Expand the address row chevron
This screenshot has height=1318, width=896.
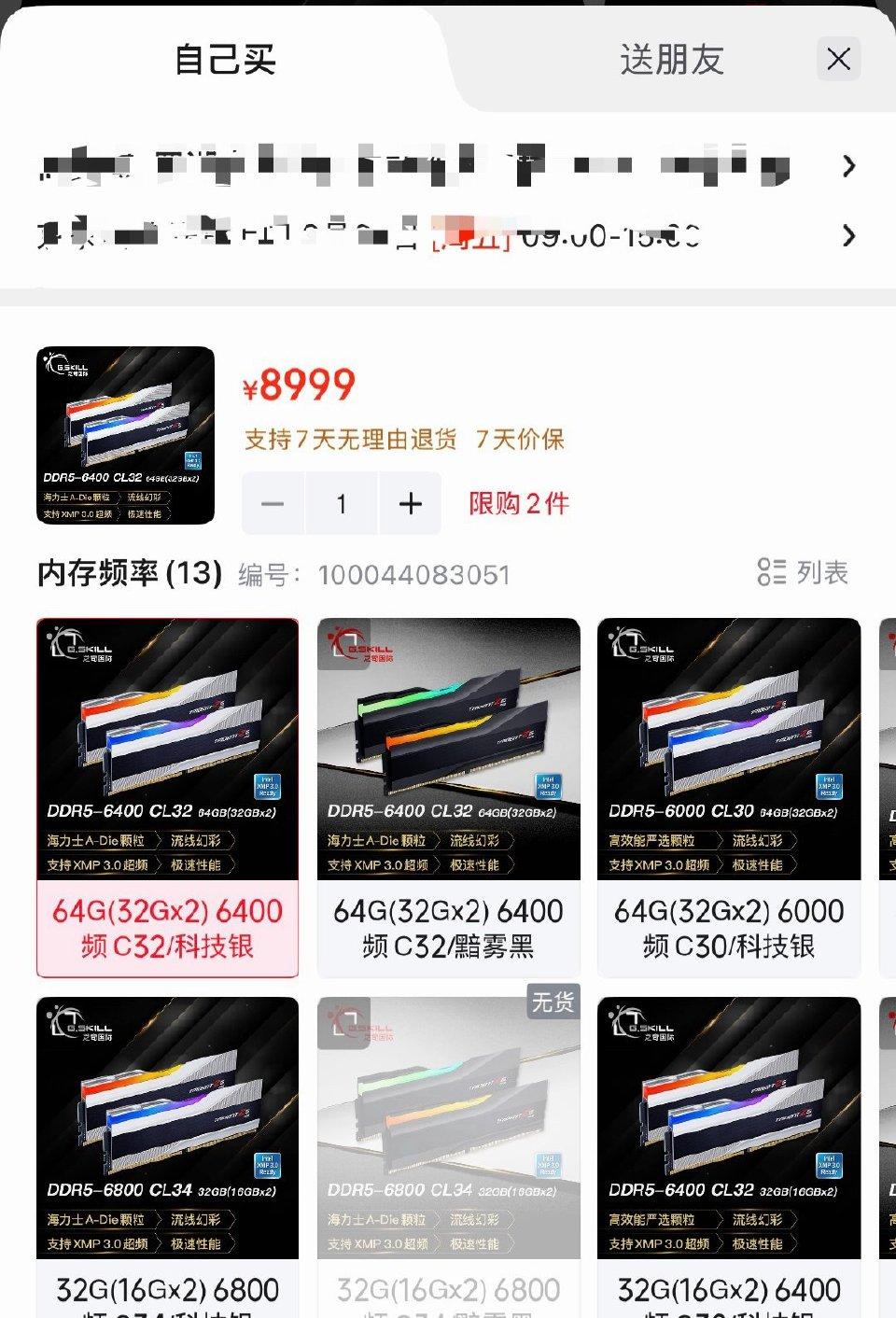[849, 166]
